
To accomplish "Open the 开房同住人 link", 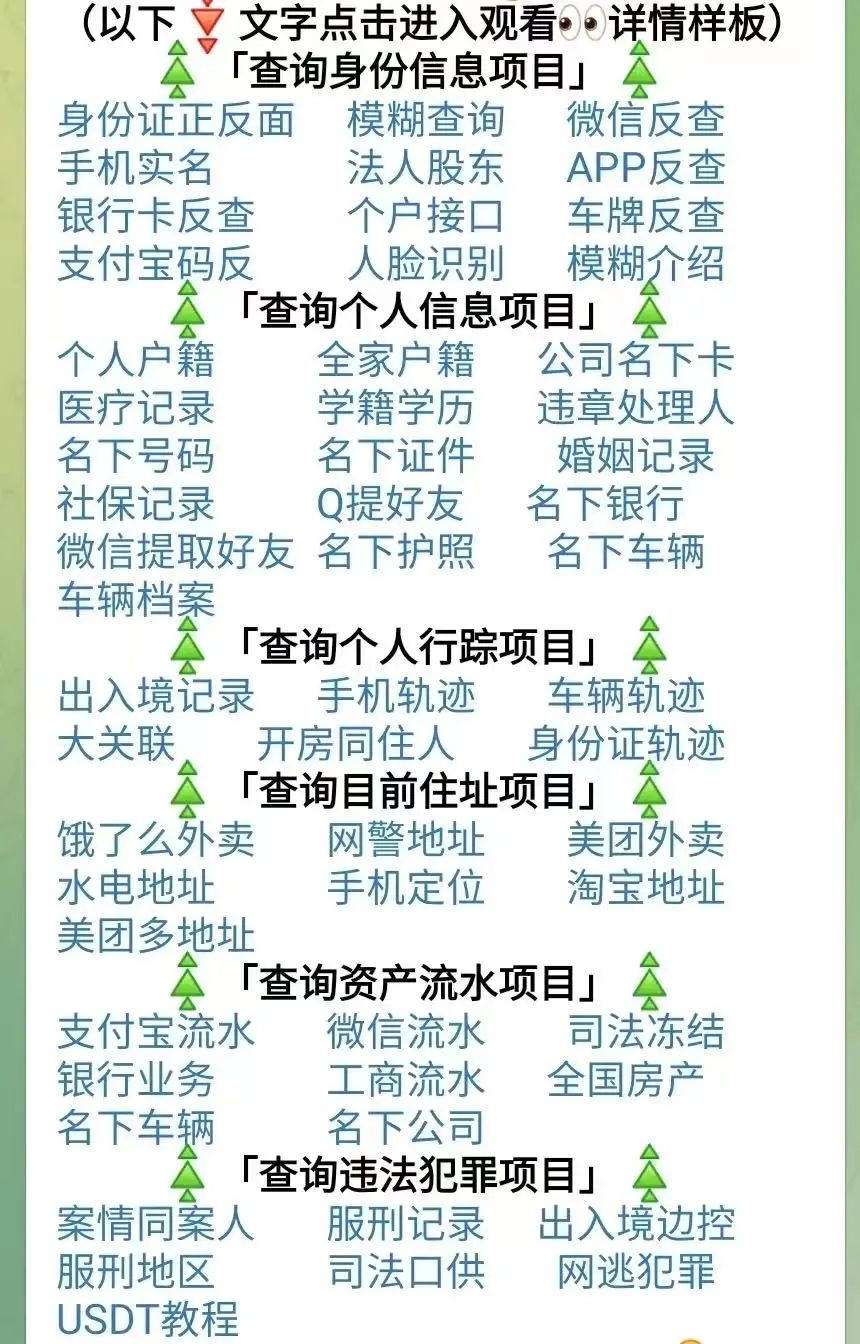I will (355, 744).
